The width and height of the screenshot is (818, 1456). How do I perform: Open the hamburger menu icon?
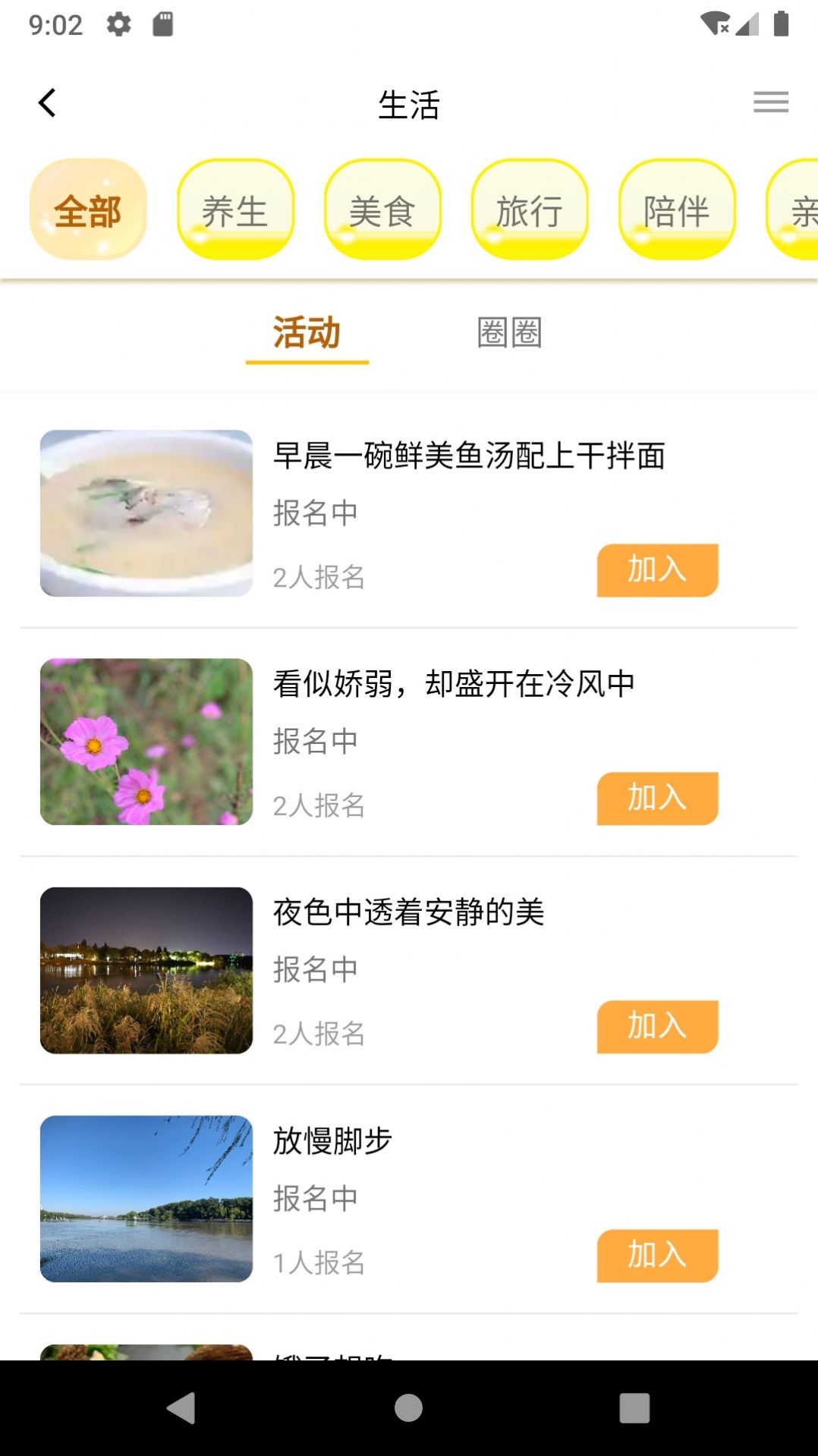pos(771,101)
